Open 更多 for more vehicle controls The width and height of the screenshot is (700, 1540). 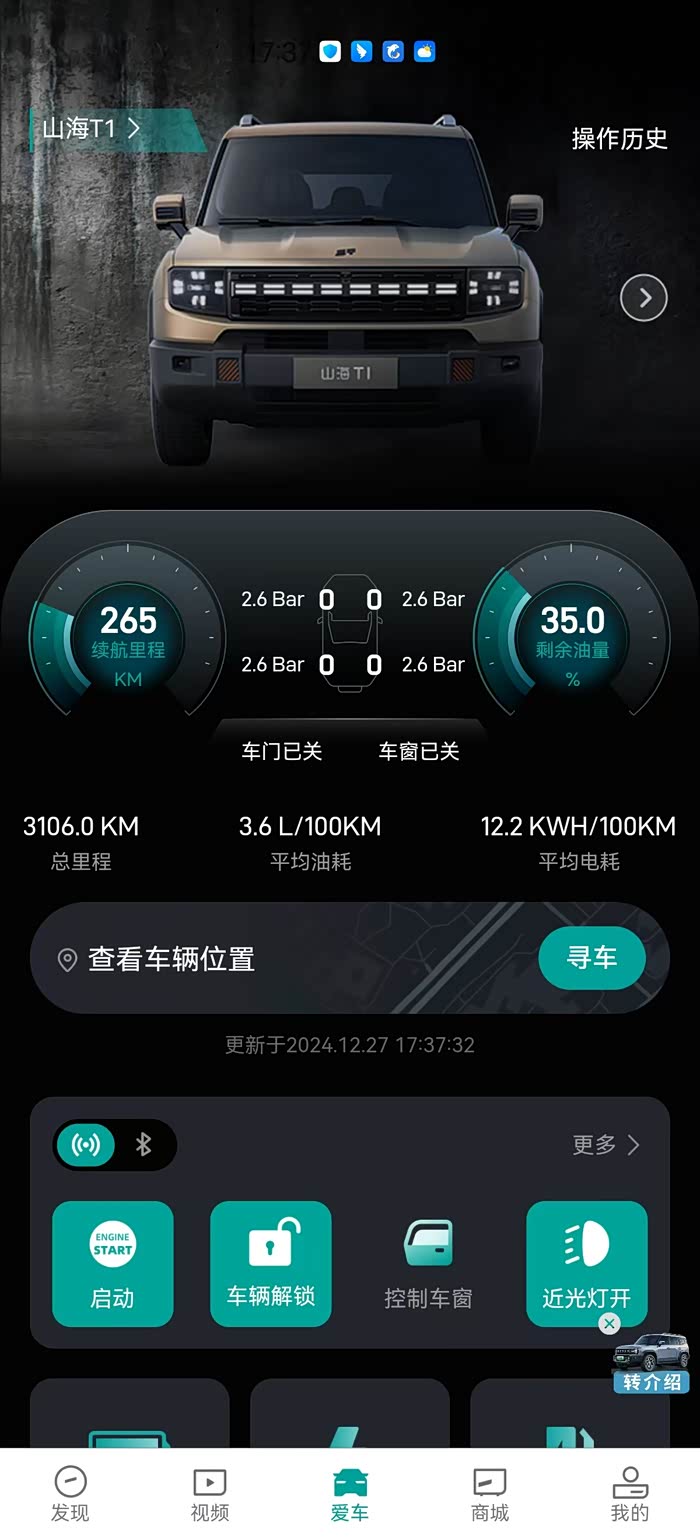point(606,1145)
